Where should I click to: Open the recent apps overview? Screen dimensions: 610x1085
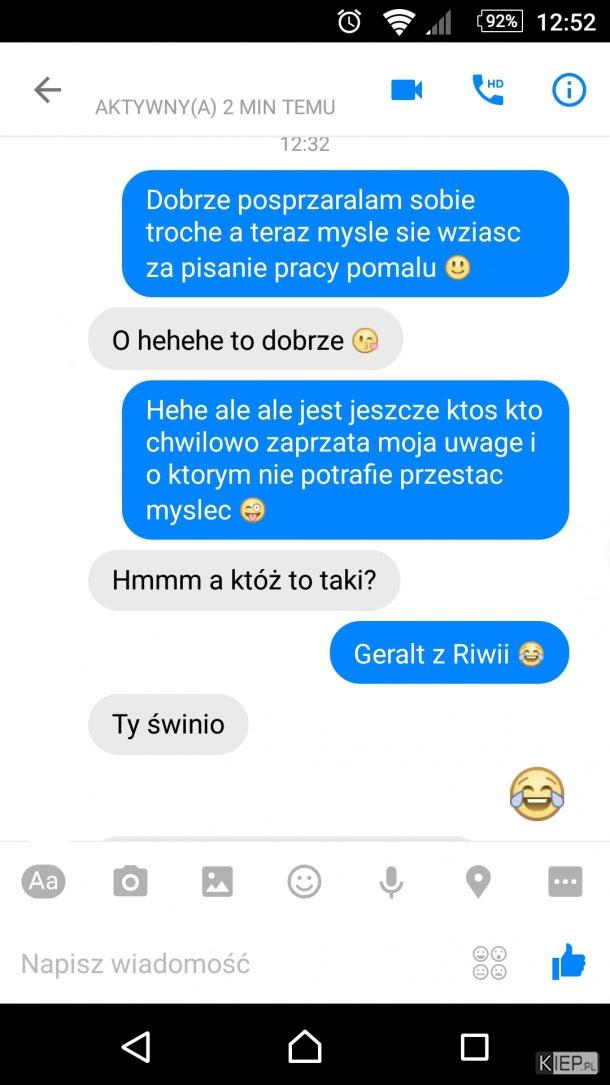[x=474, y=1046]
